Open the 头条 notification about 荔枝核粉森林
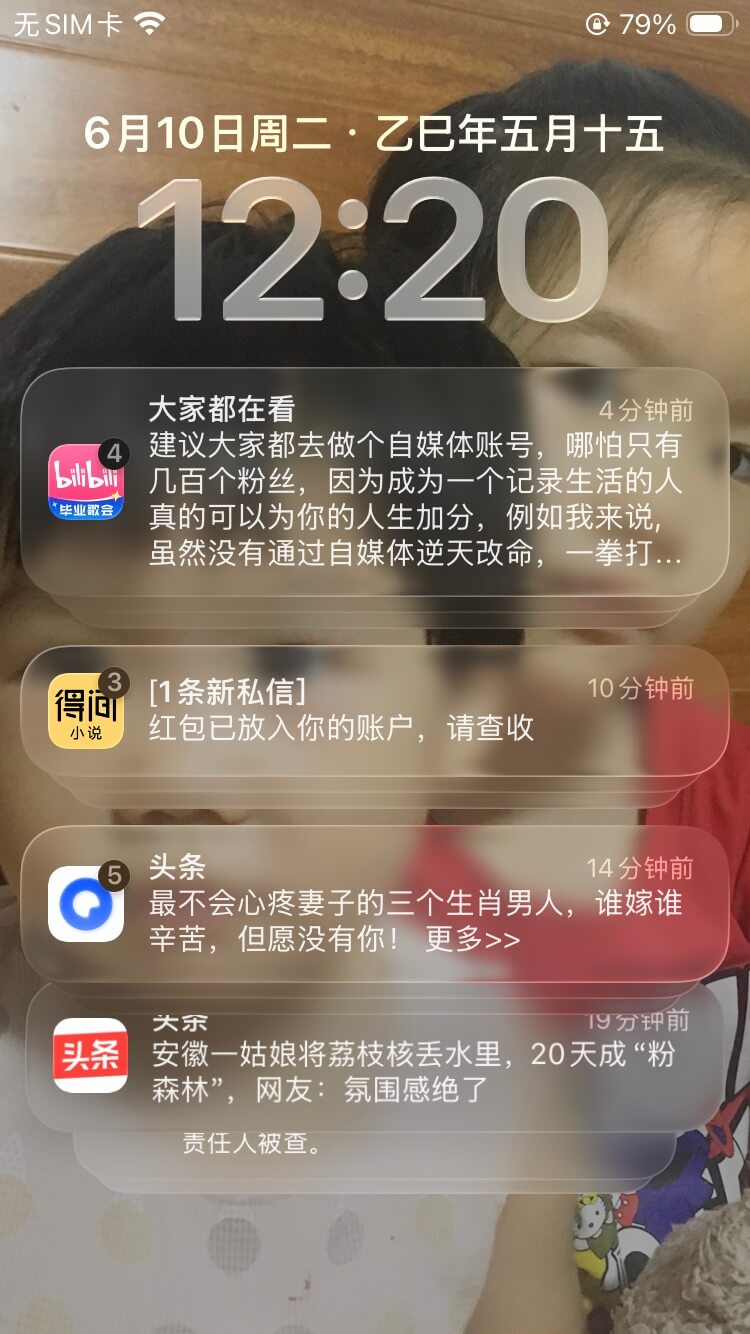The image size is (750, 1334). click(x=374, y=1059)
